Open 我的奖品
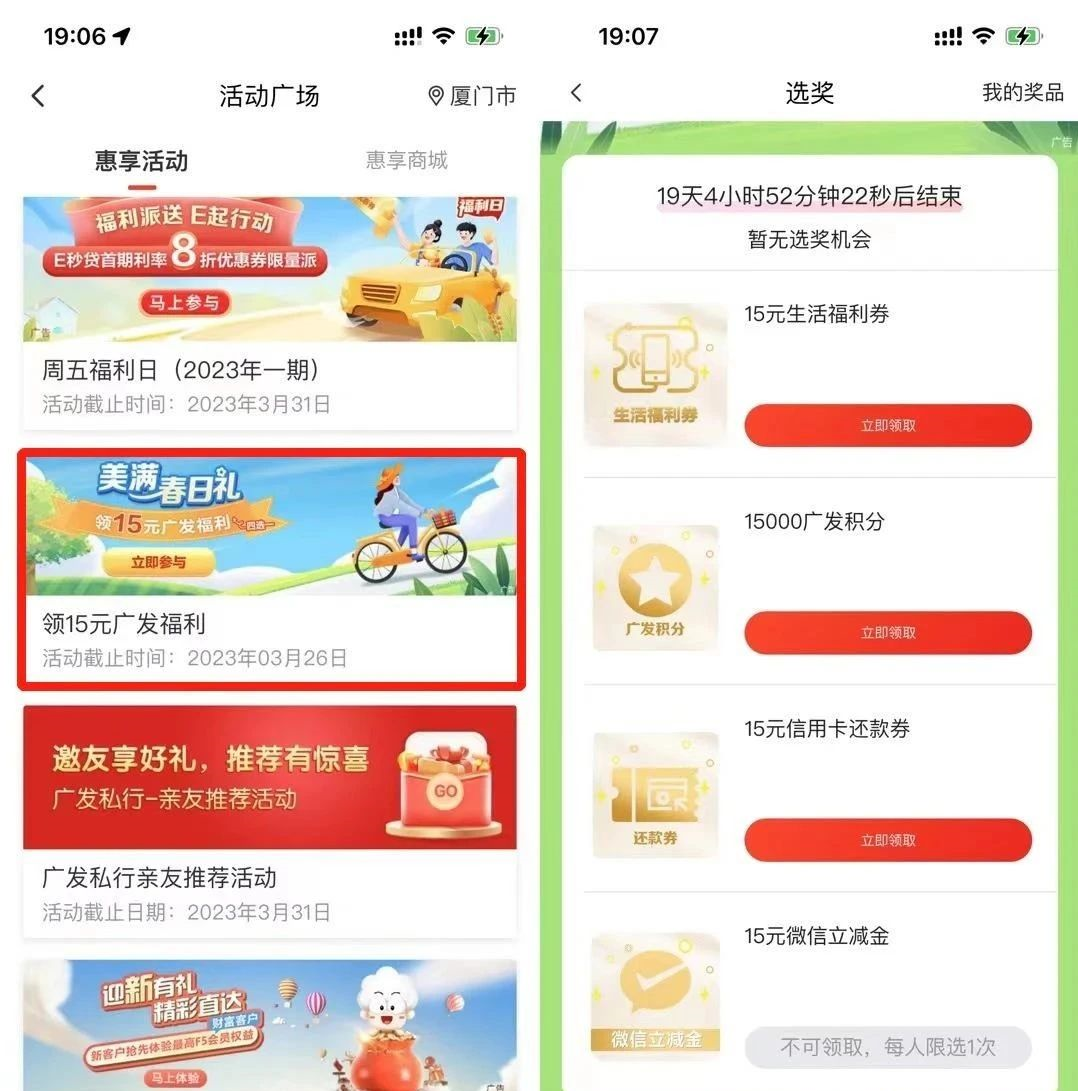 (1022, 93)
